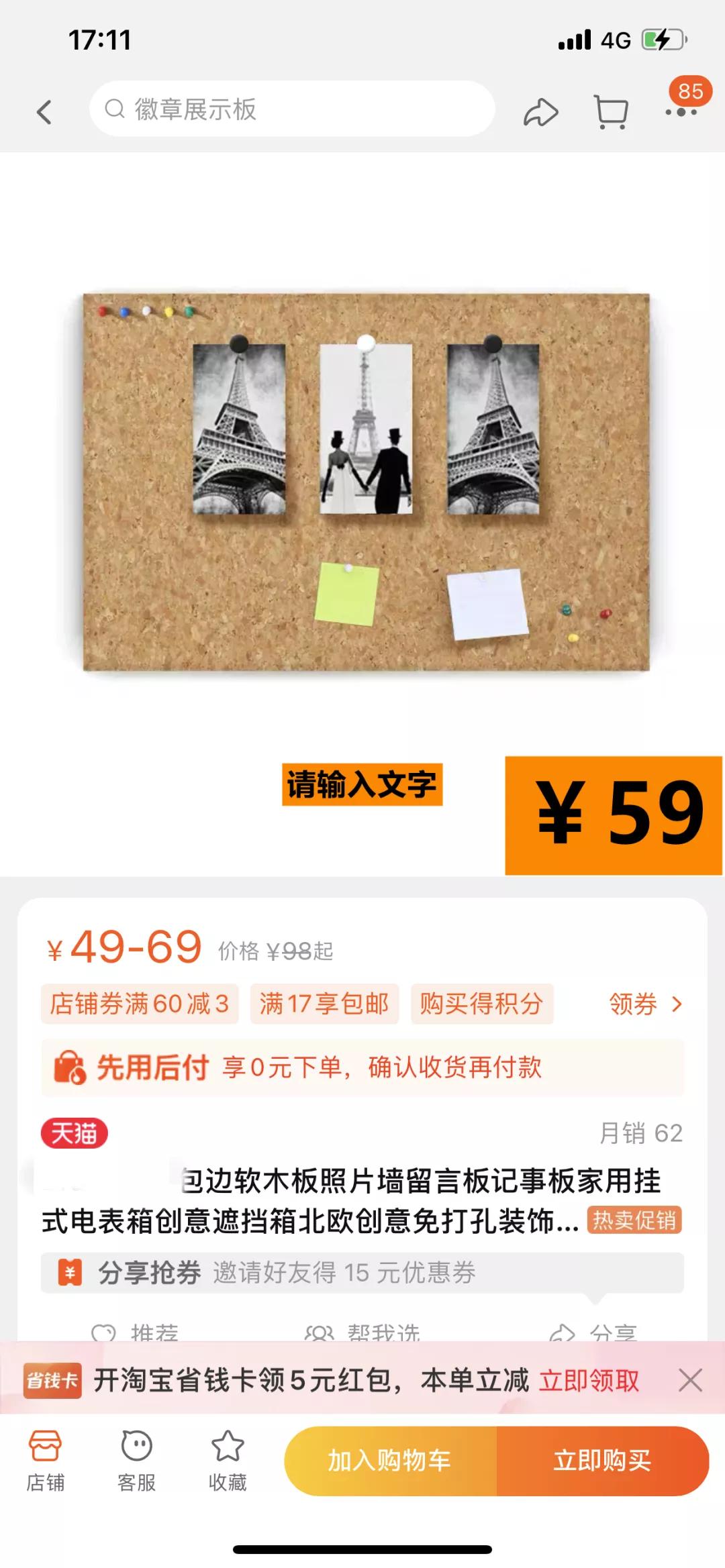Tap 领券 to claim coupons
The image size is (725, 1568).
(x=645, y=1004)
